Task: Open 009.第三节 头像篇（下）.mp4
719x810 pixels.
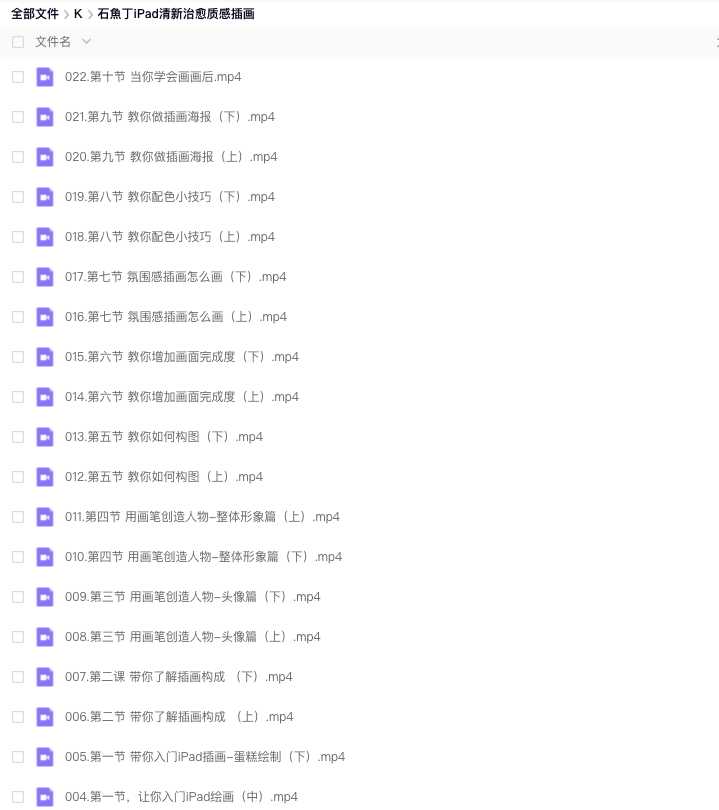Action: [192, 597]
